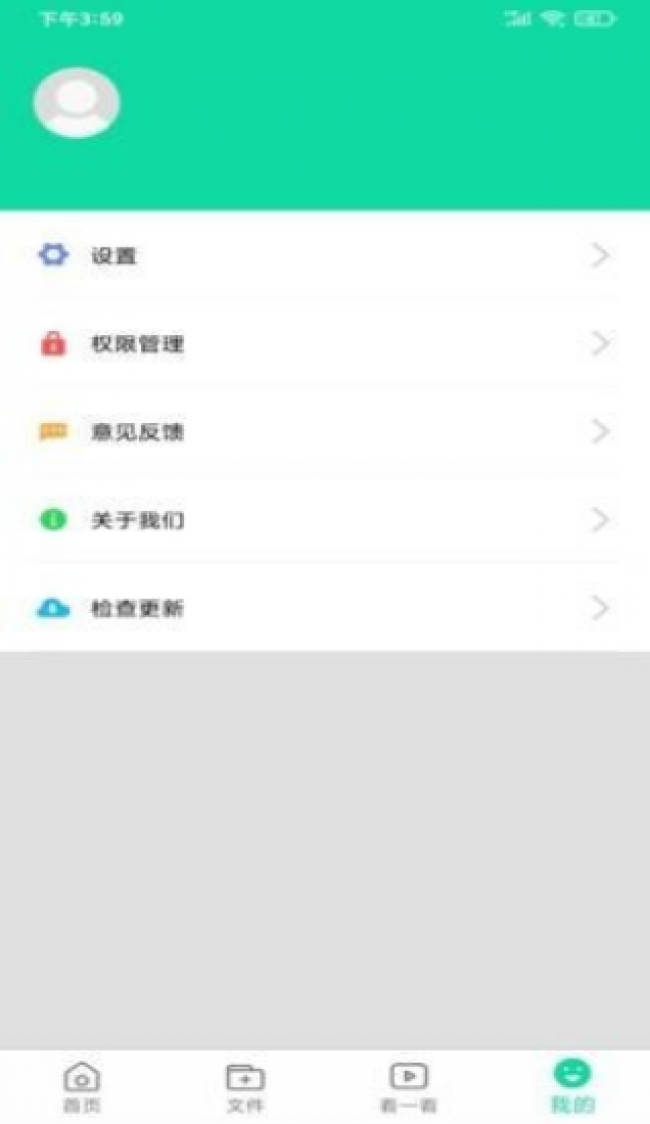Screen dimensions: 650x1124
Task: Open 关于我们 about us
Action: pyautogui.click(x=325, y=520)
